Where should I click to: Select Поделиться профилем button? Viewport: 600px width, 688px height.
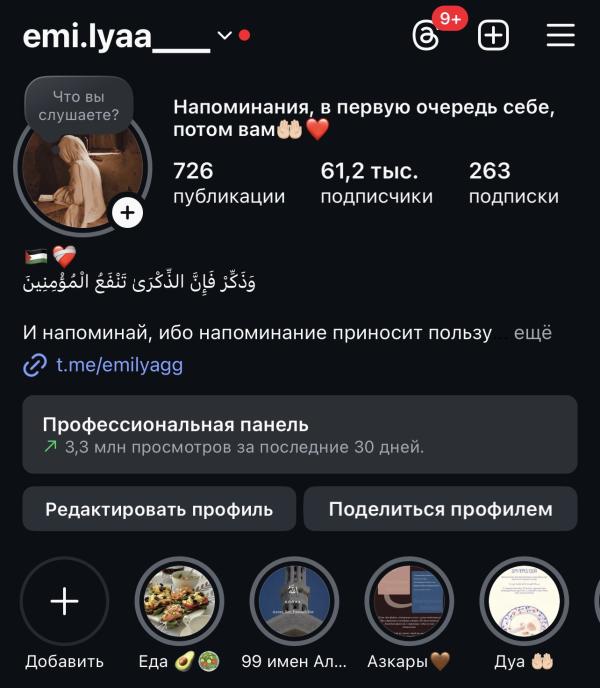pos(440,509)
